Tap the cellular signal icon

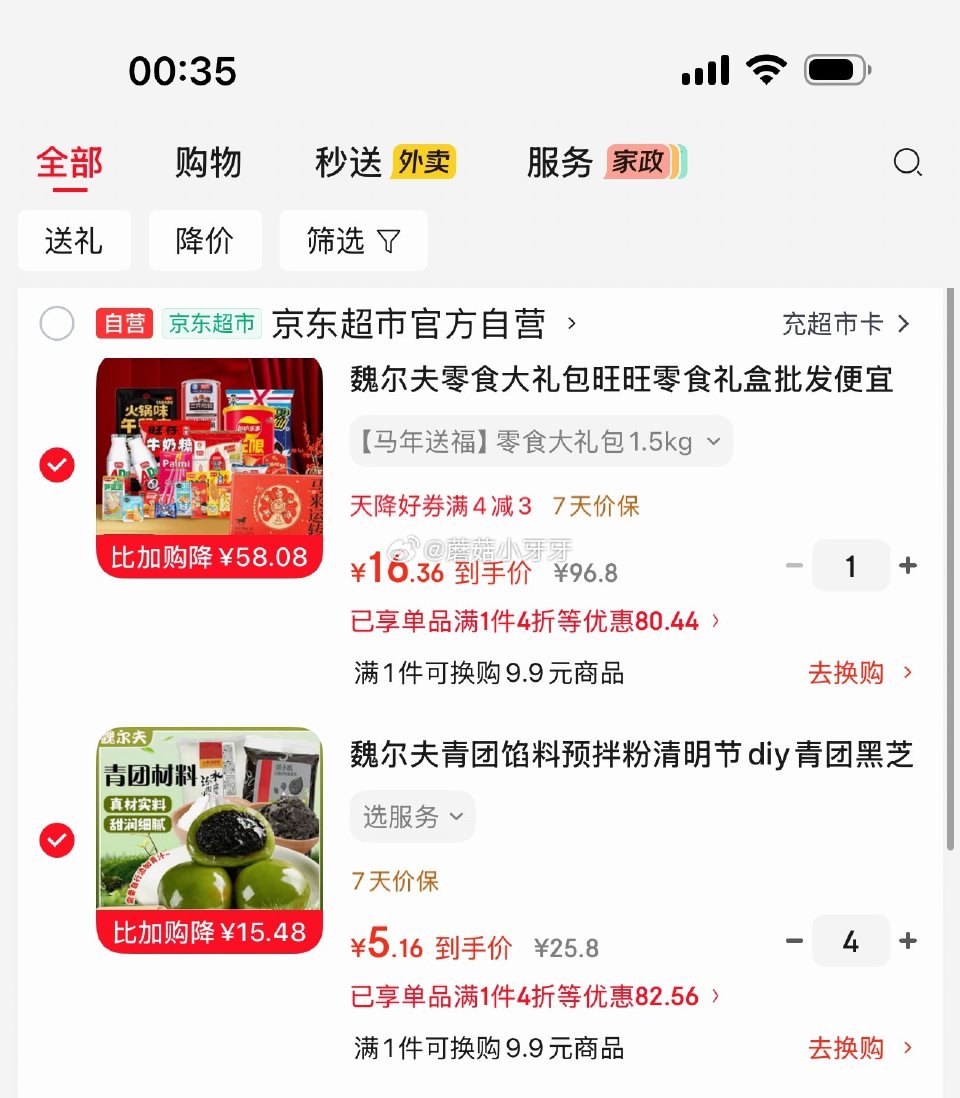(x=703, y=70)
